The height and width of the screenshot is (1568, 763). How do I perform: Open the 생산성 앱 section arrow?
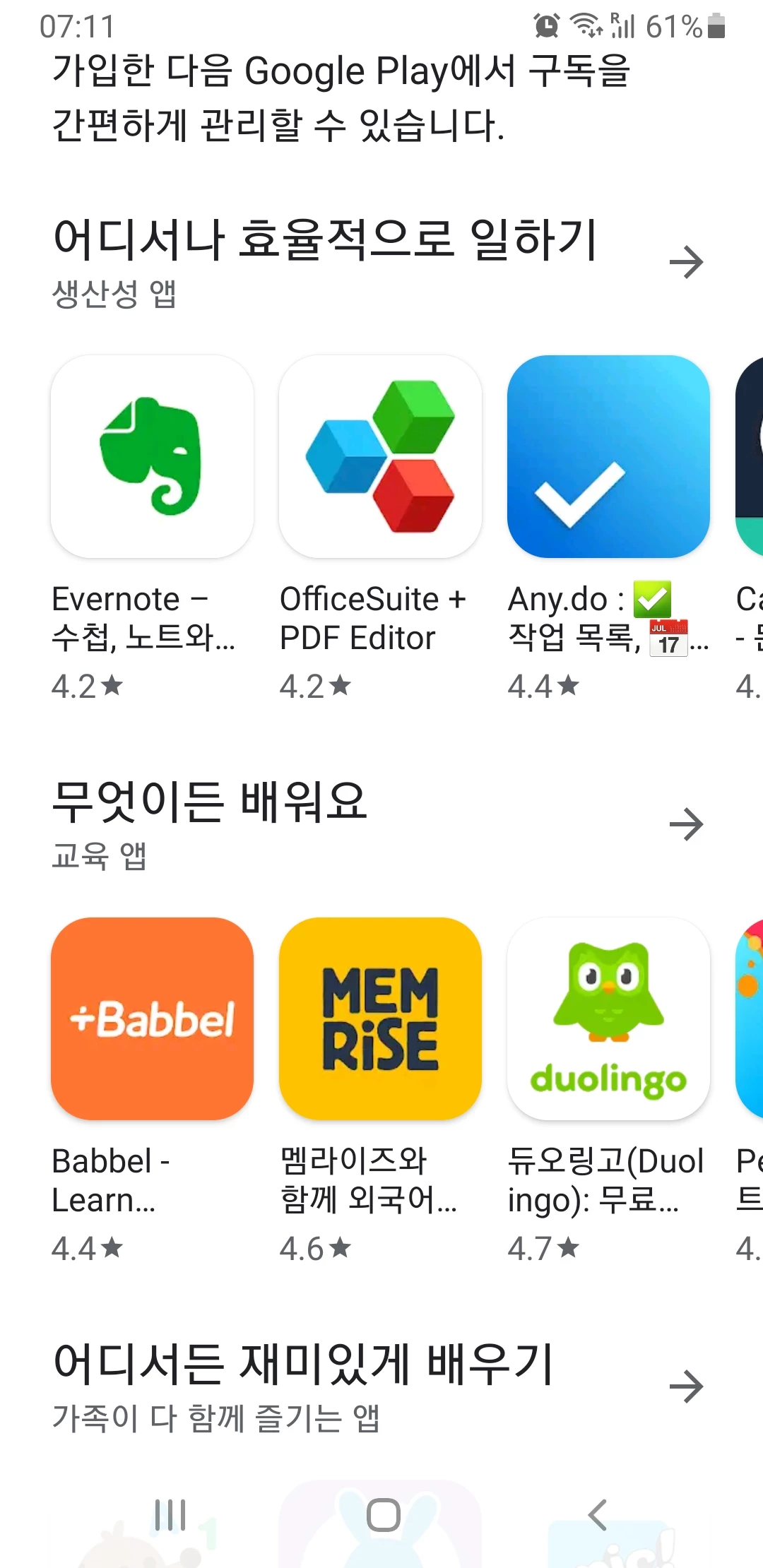point(686,262)
